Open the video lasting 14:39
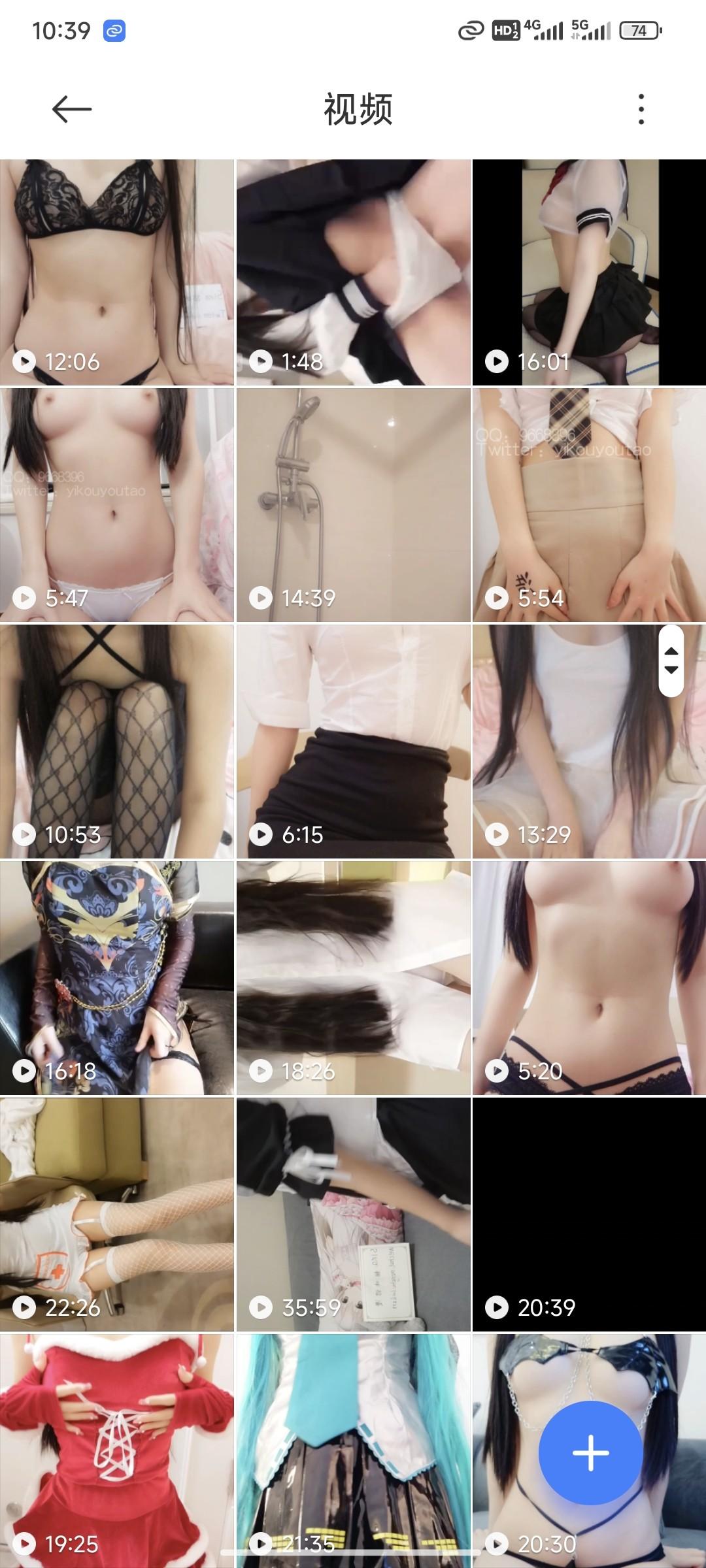This screenshot has height=1568, width=706. pyautogui.click(x=353, y=504)
